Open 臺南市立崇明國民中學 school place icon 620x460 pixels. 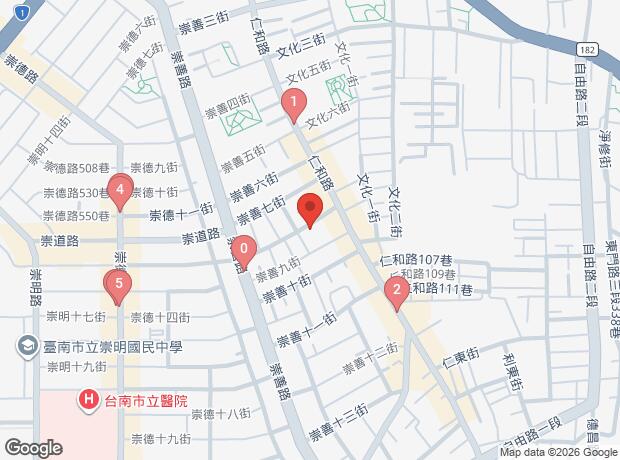[27, 346]
